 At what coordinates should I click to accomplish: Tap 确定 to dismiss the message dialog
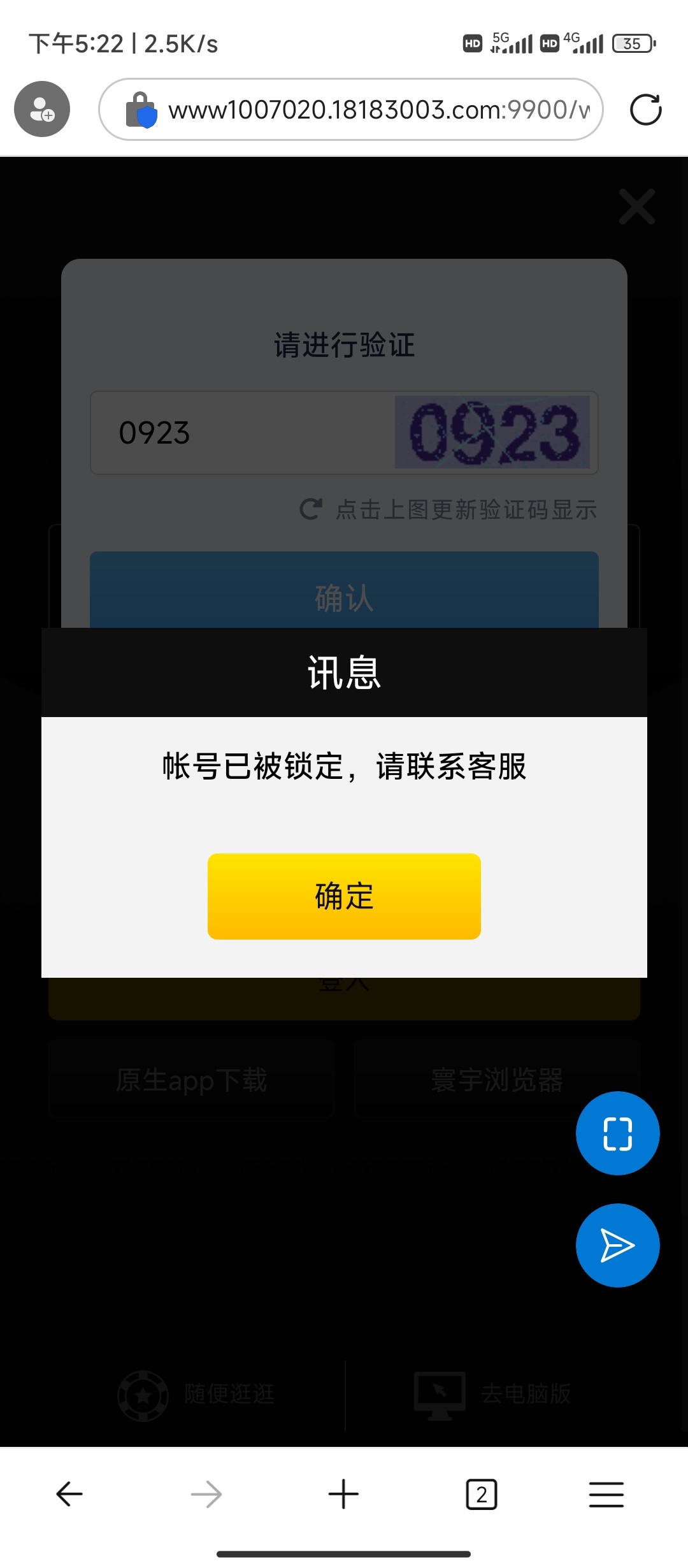point(344,896)
